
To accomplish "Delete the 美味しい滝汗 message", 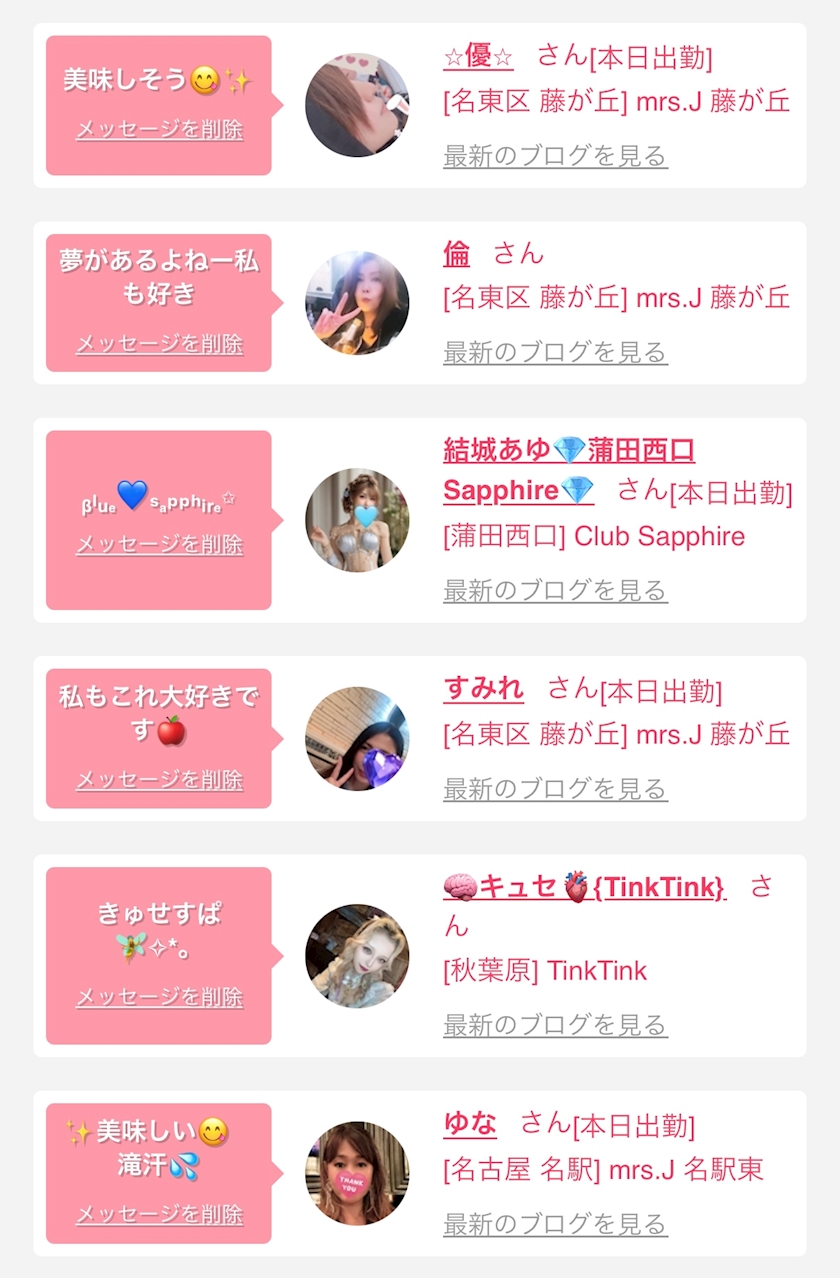I will [159, 1215].
